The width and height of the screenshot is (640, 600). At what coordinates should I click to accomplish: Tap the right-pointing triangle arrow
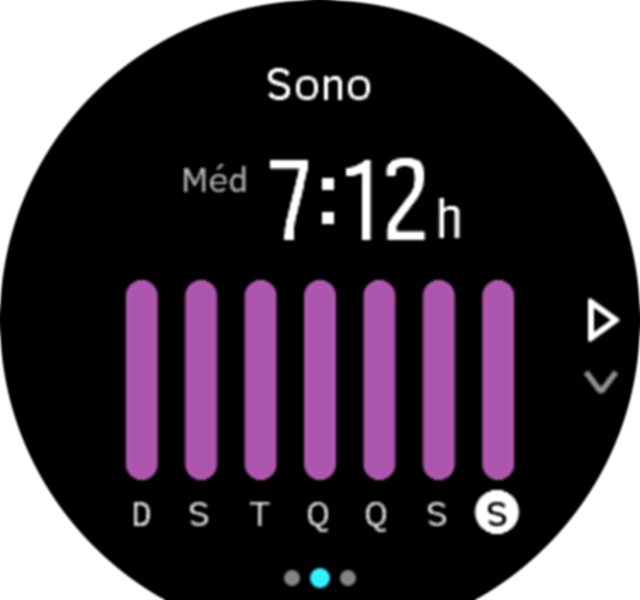pos(602,323)
